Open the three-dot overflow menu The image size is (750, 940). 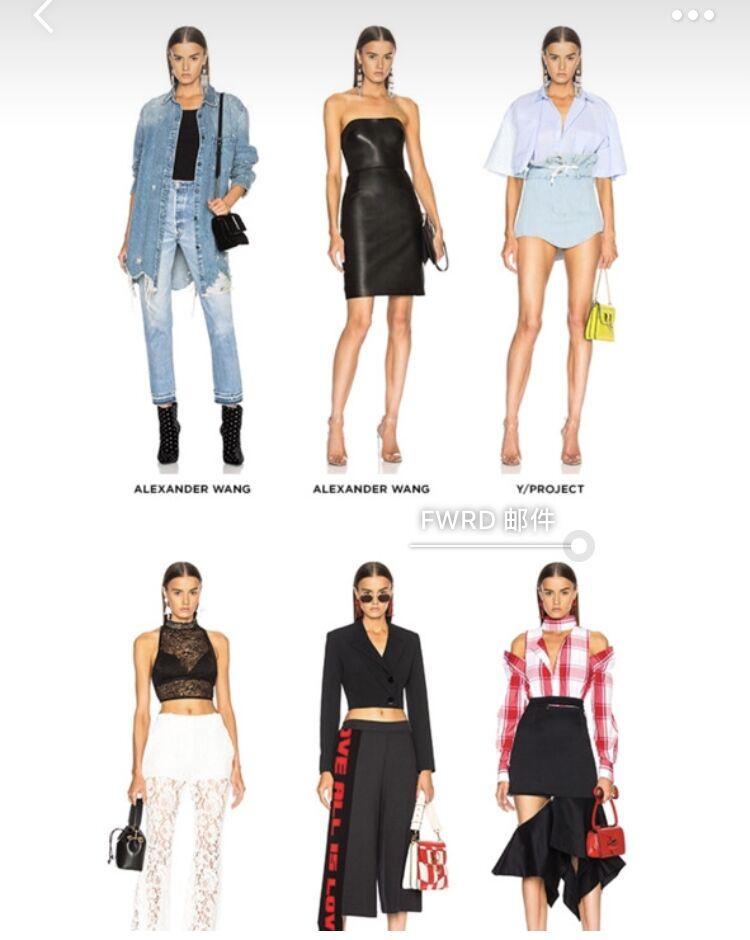tap(692, 15)
